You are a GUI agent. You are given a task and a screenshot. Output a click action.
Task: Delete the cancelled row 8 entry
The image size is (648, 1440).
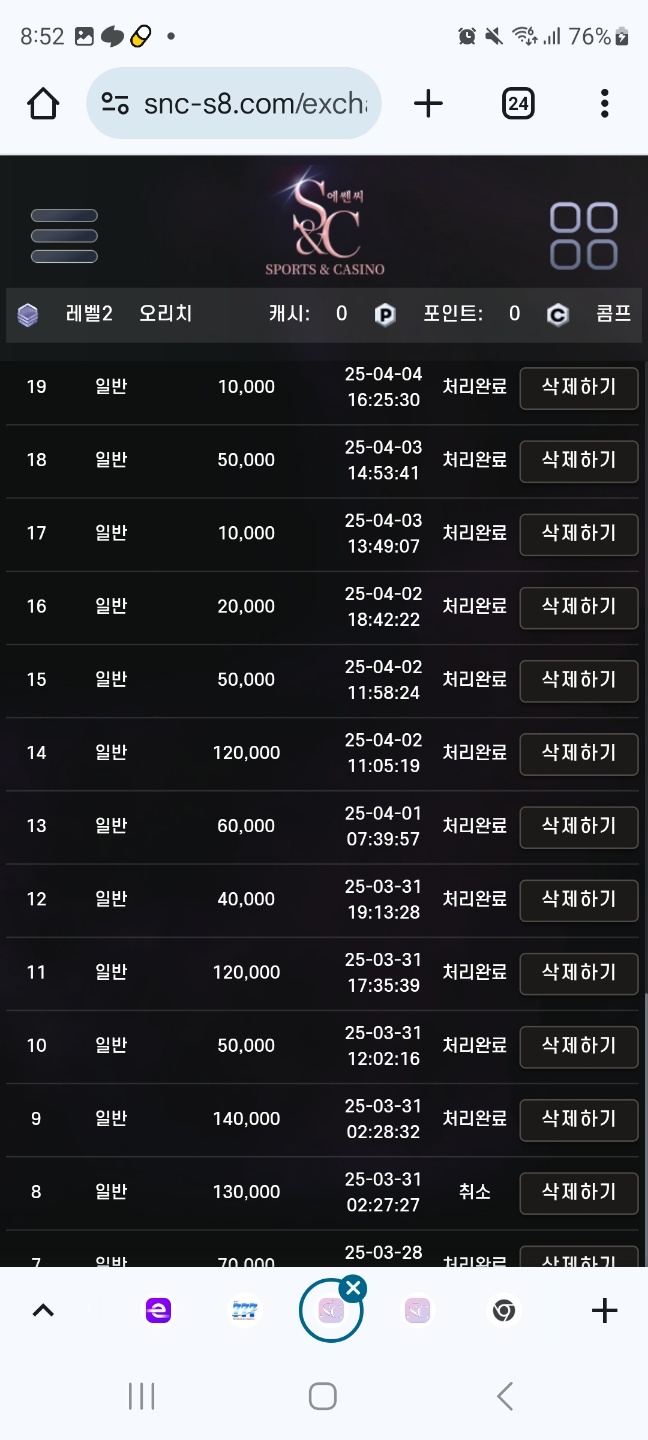pos(579,1192)
